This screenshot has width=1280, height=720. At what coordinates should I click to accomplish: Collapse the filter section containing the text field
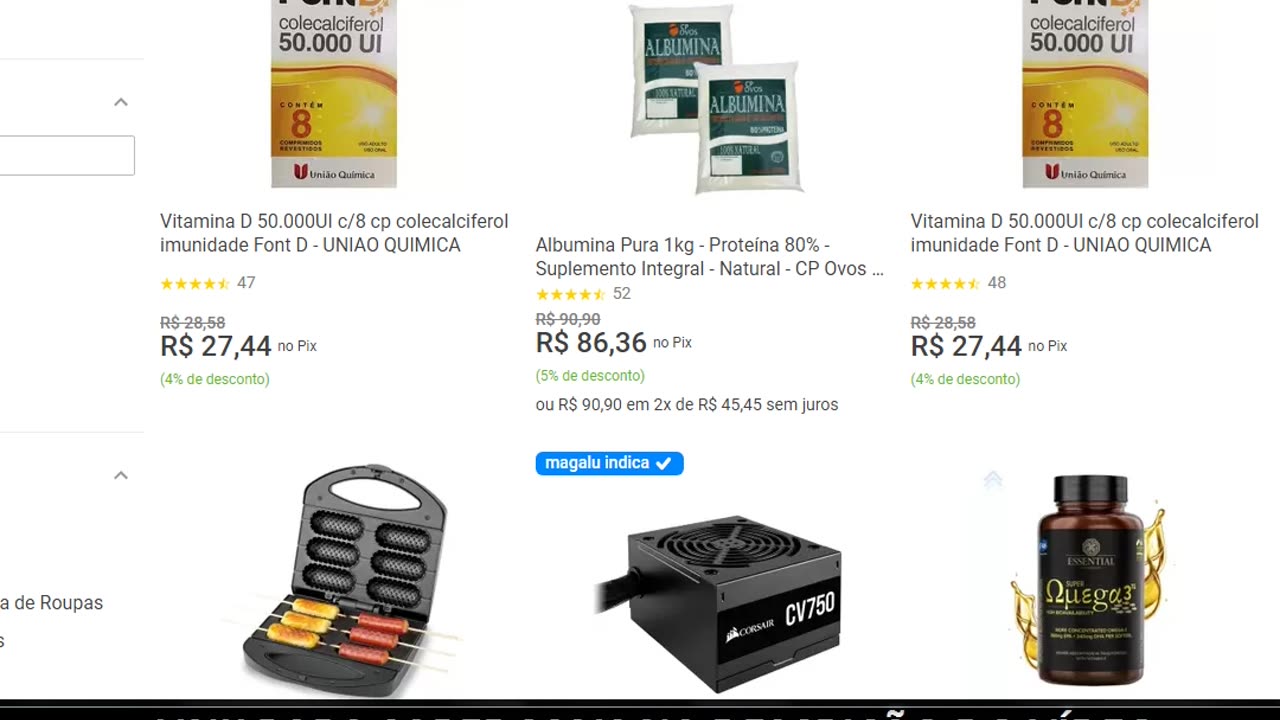(x=121, y=102)
